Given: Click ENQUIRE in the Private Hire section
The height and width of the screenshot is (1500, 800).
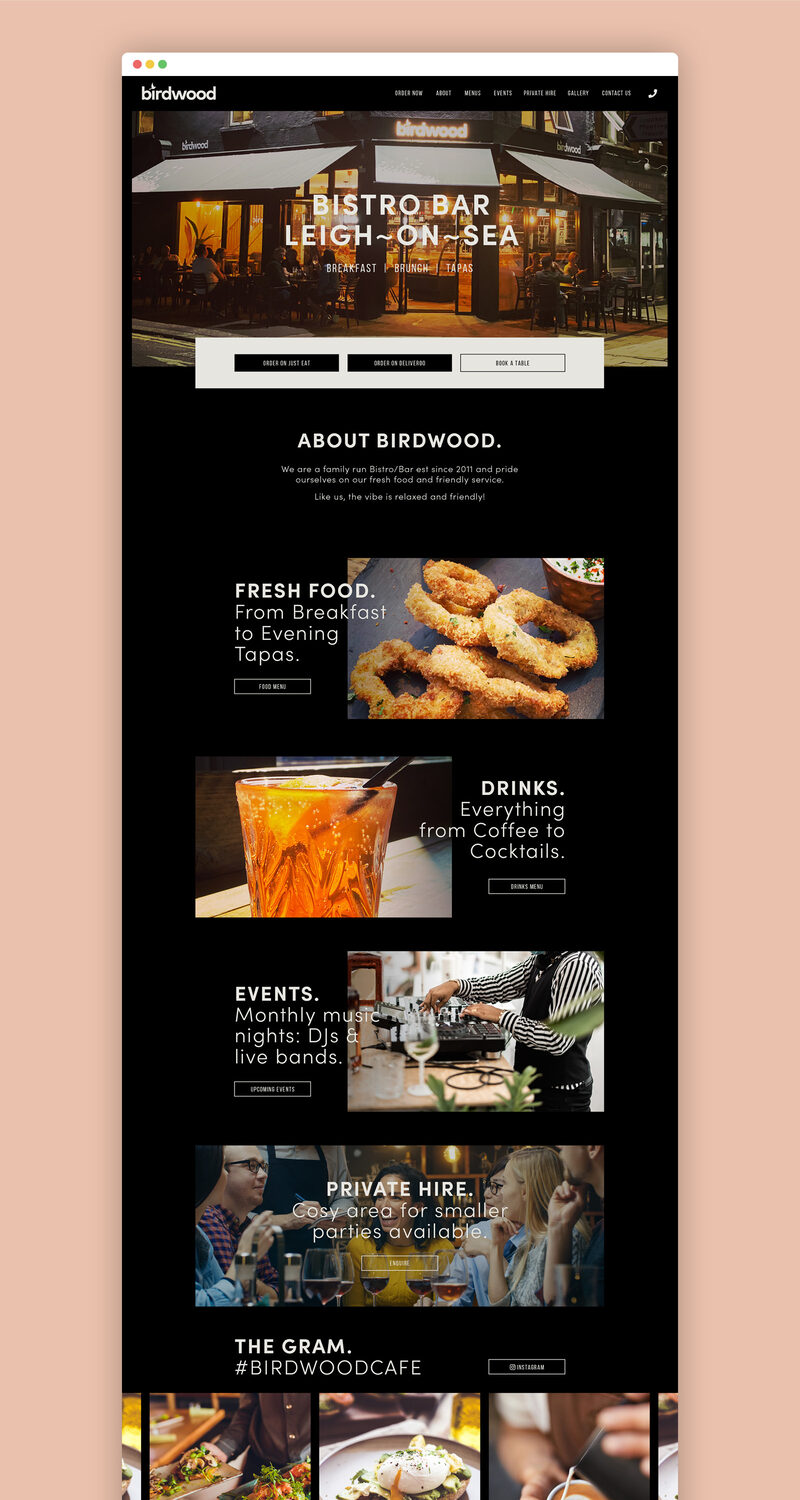Looking at the screenshot, I should pos(399,1263).
